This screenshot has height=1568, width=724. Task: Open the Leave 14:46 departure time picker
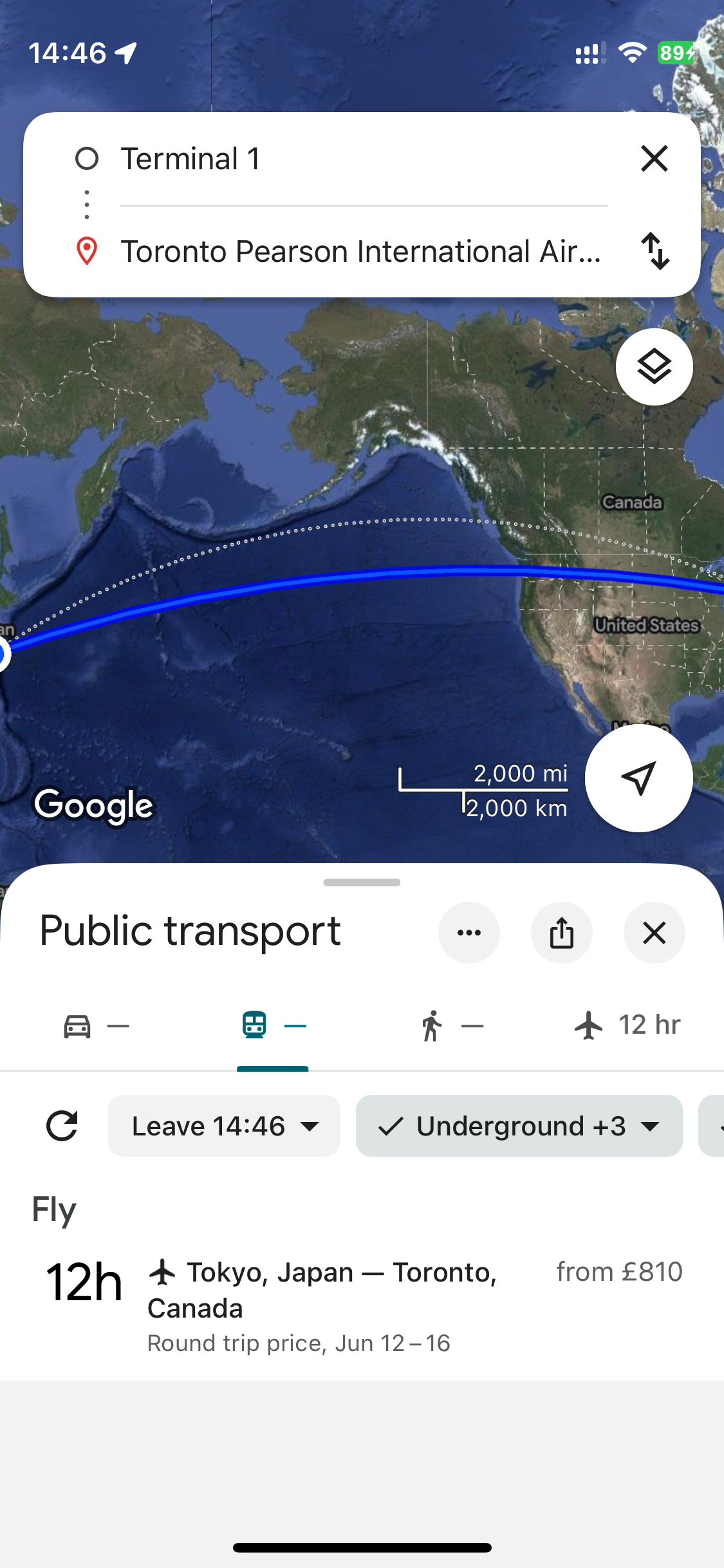(x=224, y=1126)
